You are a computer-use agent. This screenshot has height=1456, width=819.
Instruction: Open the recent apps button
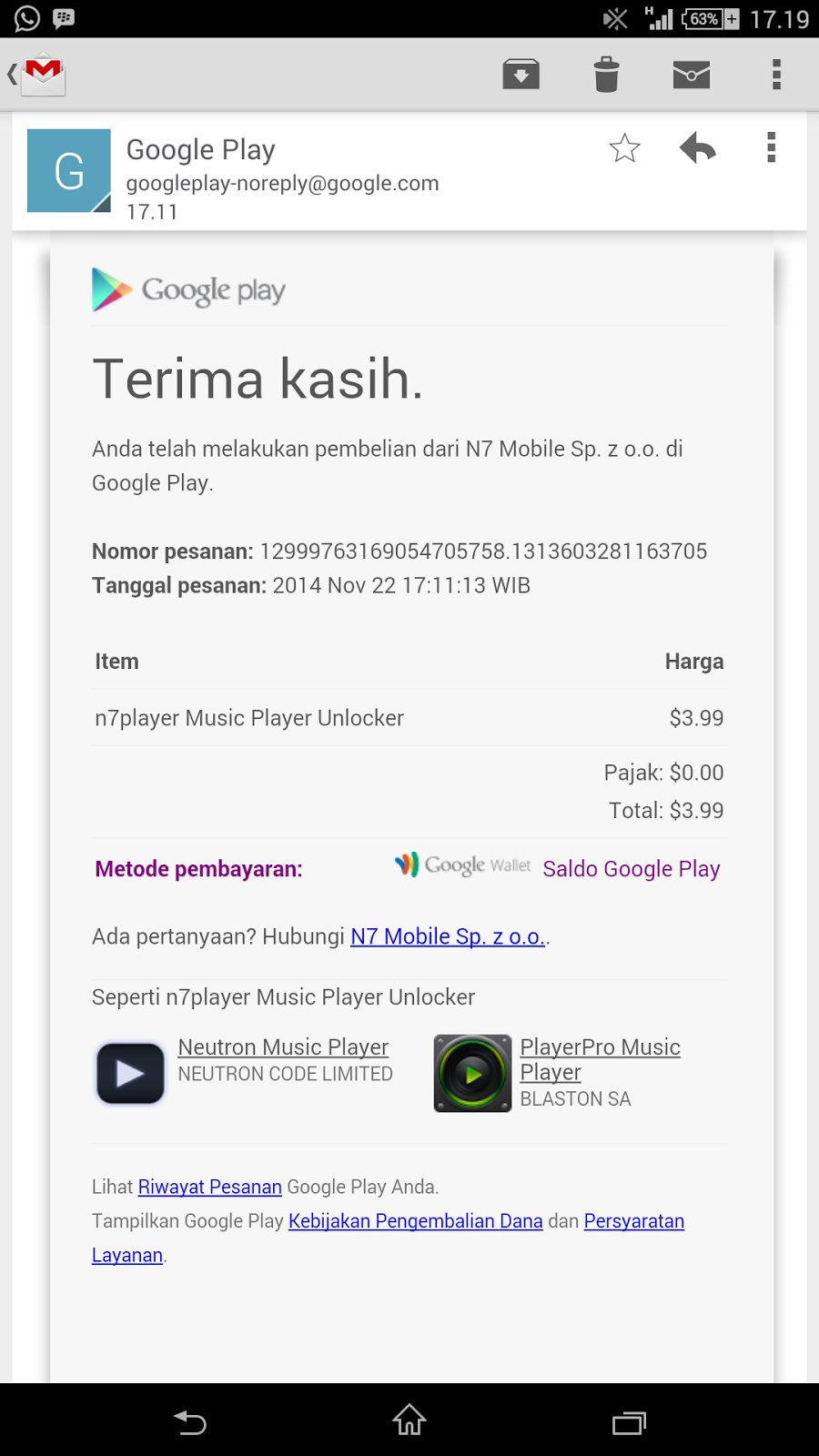click(x=629, y=1422)
